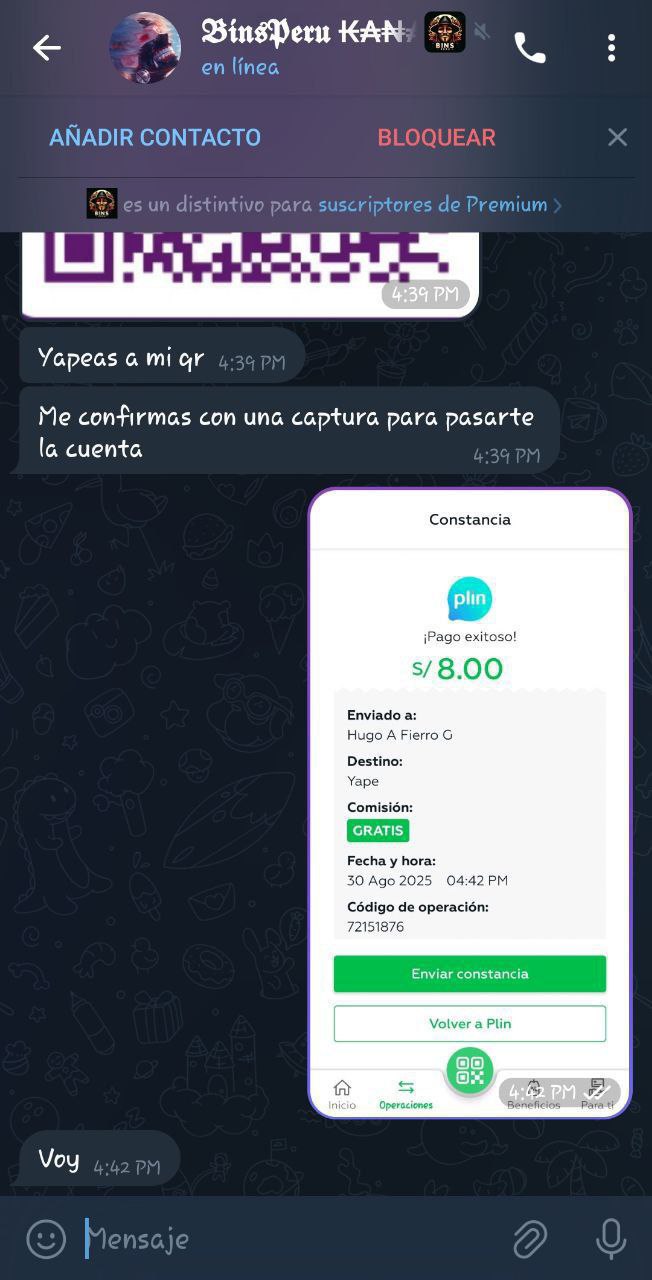Viewport: 652px width, 1280px height.
Task: Open the suscriptores de Premium link
Action: pos(433,205)
